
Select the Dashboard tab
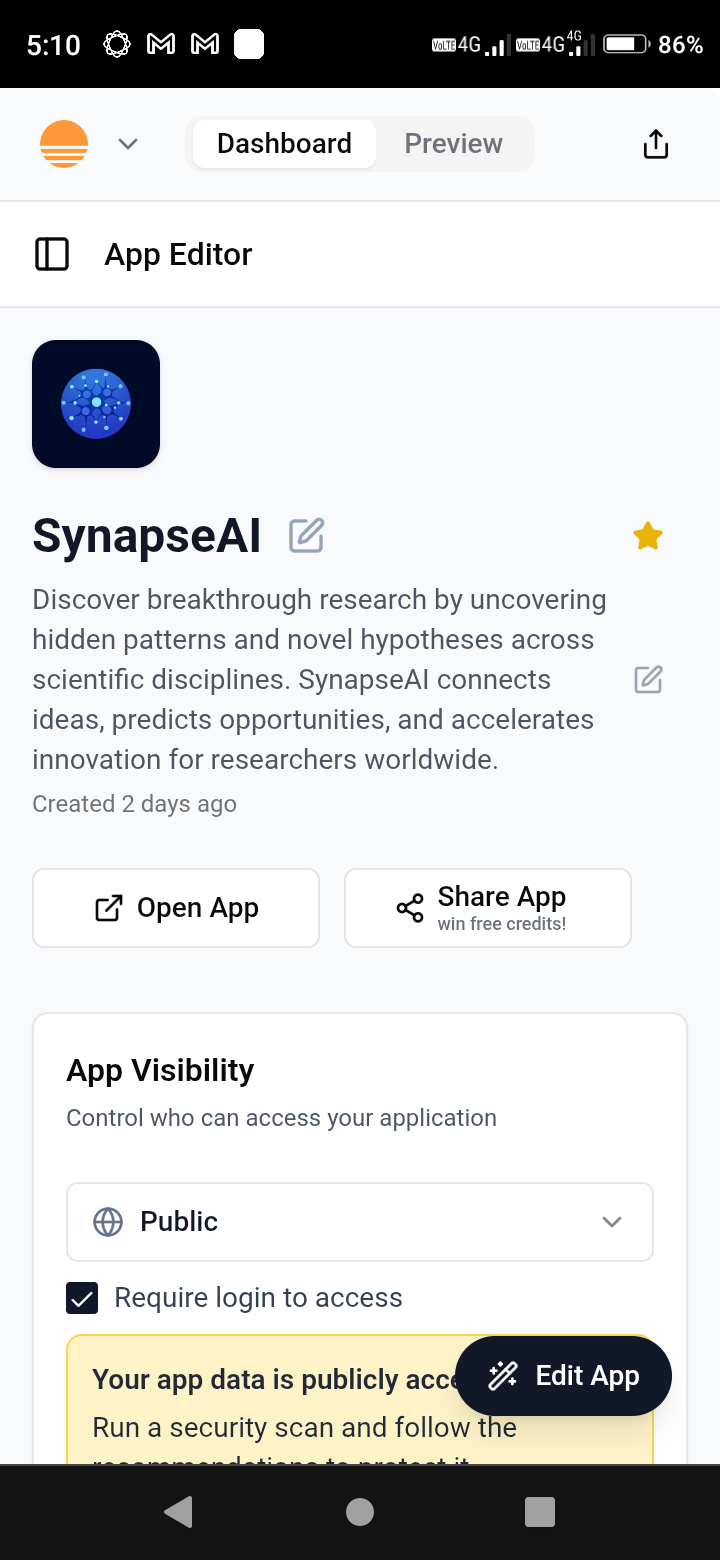click(x=284, y=144)
